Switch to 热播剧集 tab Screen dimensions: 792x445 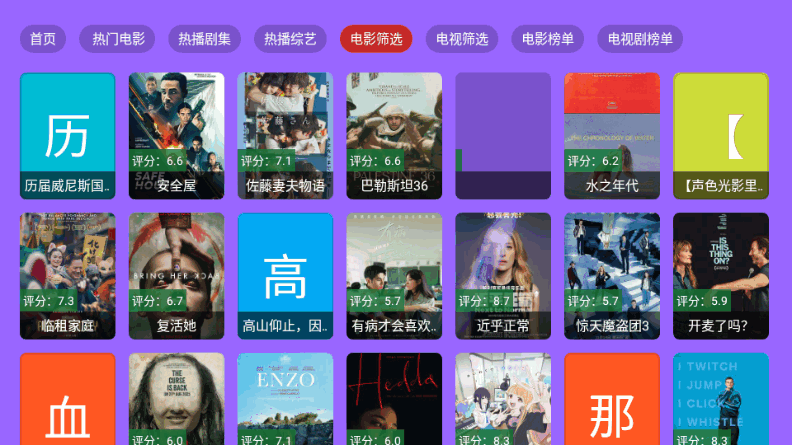[204, 39]
